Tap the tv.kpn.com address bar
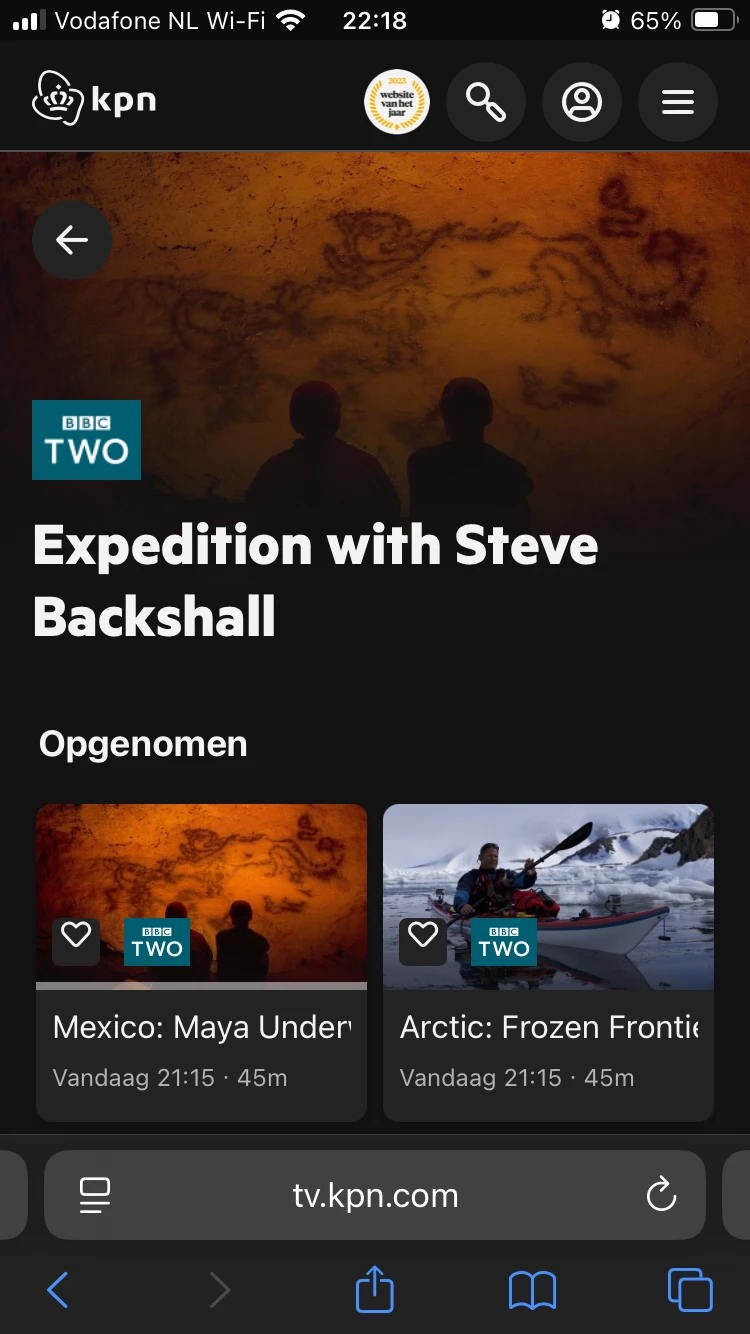Image resolution: width=750 pixels, height=1334 pixels. (375, 1195)
